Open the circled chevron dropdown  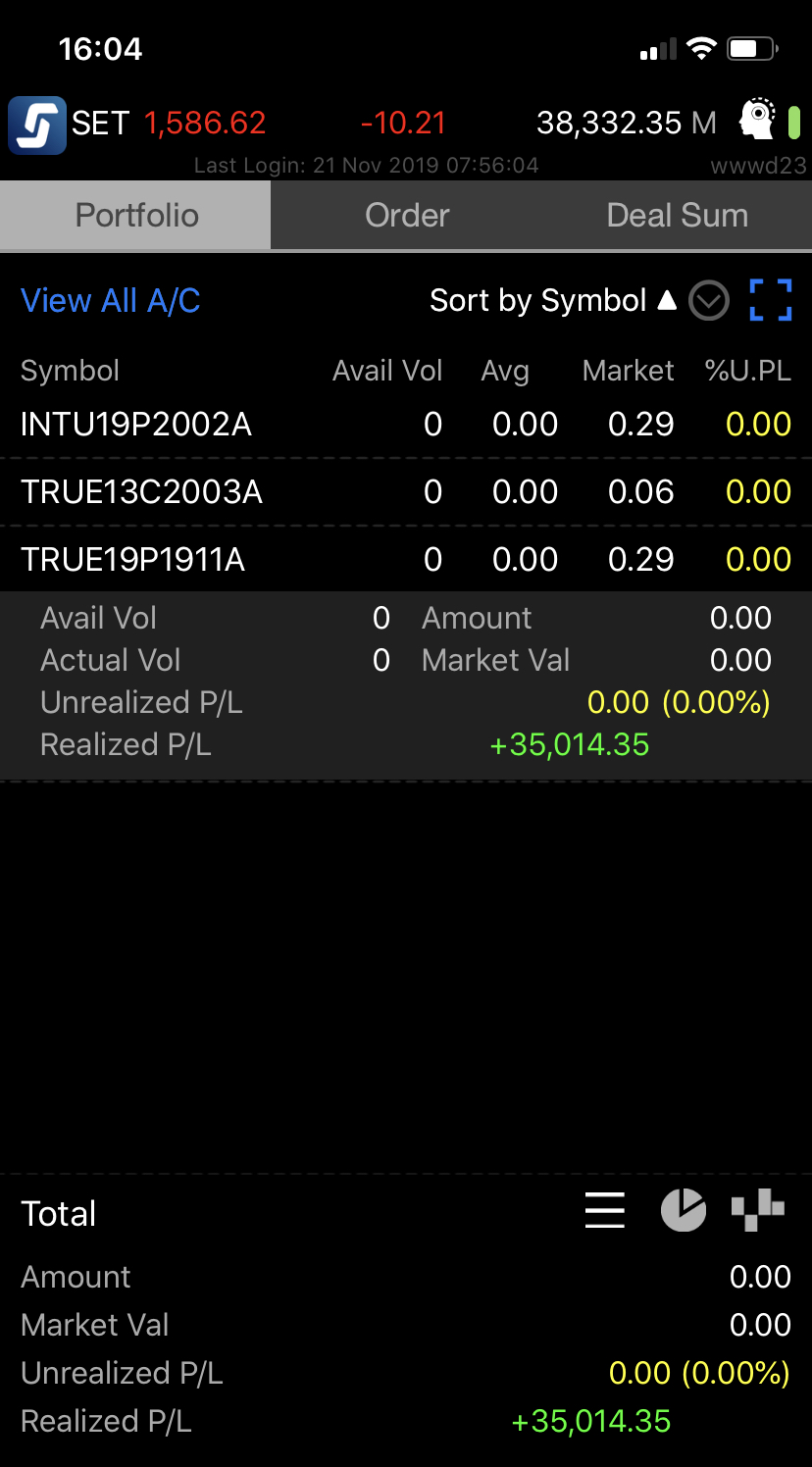pyautogui.click(x=709, y=301)
